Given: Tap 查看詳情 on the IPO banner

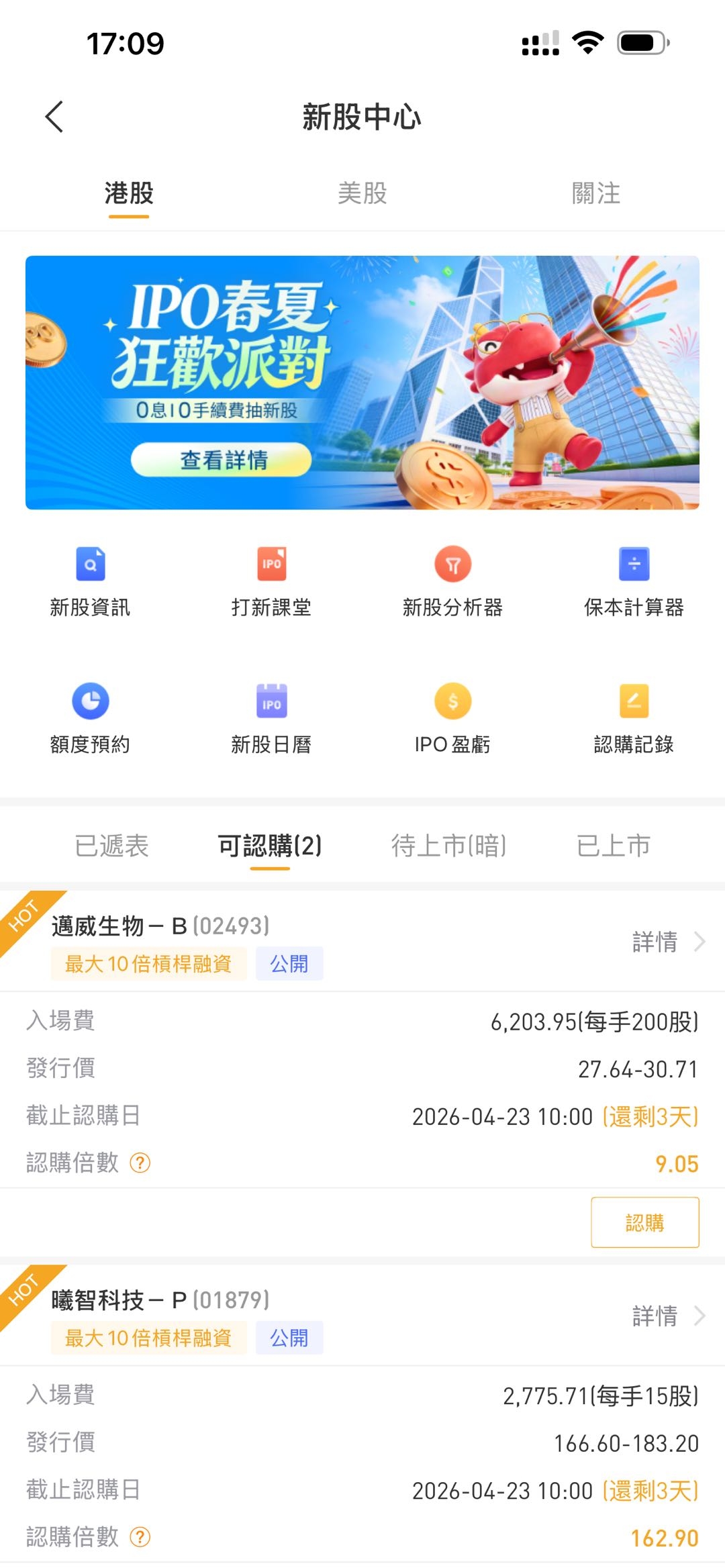Looking at the screenshot, I should (x=222, y=460).
